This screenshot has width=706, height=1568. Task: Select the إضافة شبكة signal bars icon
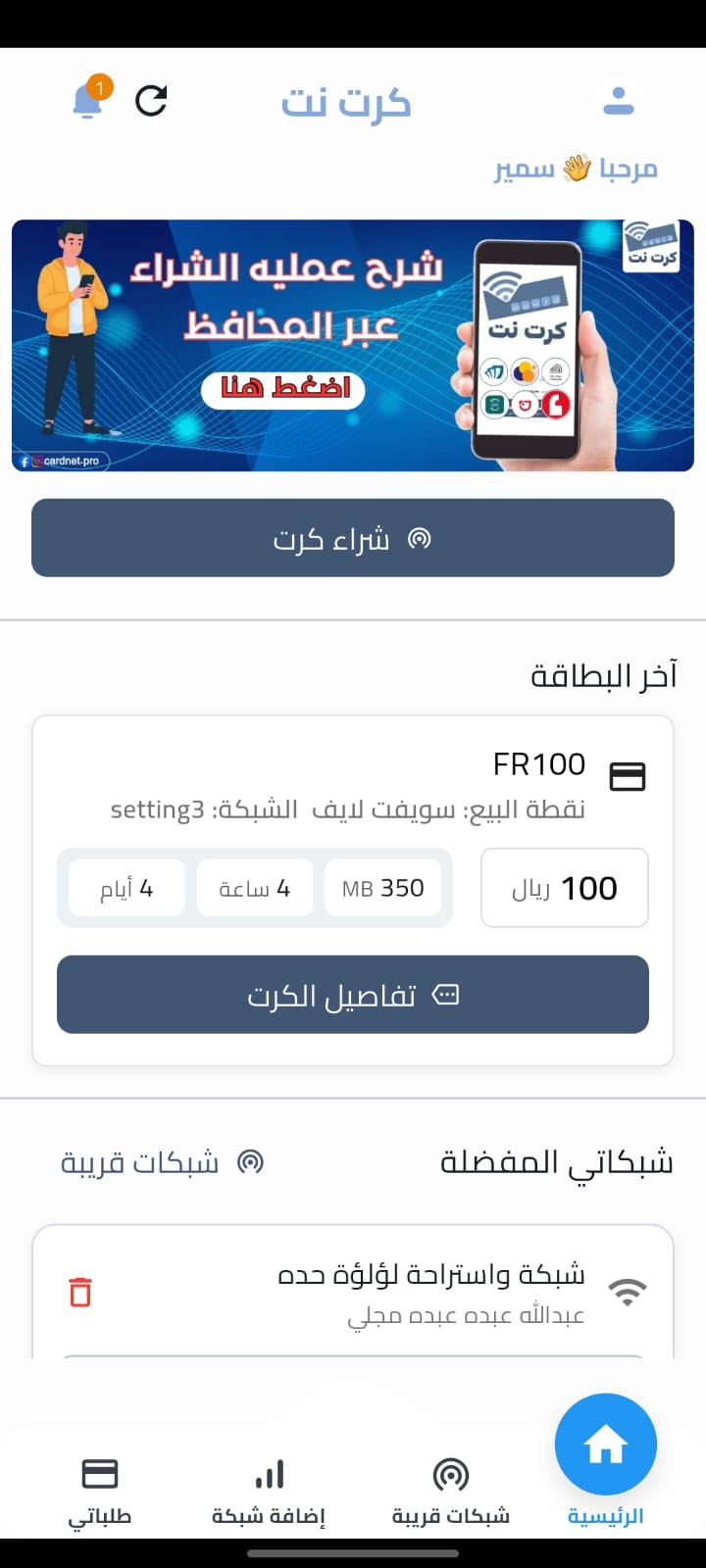pyautogui.click(x=269, y=1472)
